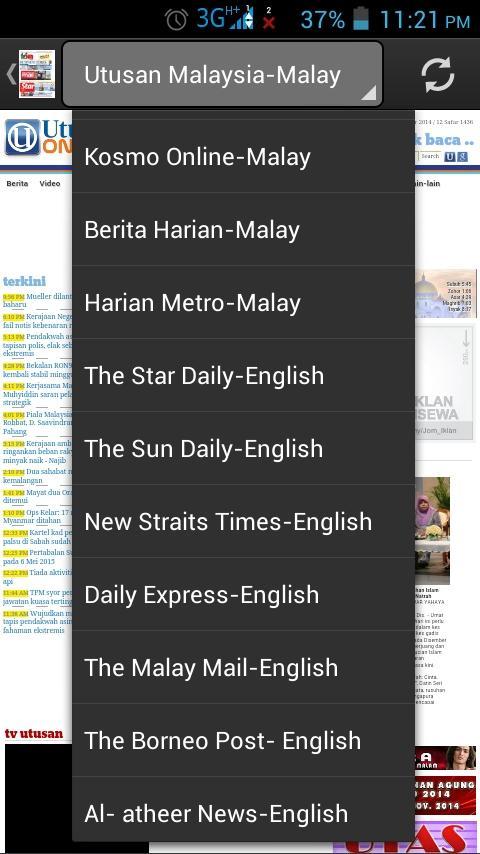Pick Harian Metro-Malay newspaper

click(243, 302)
